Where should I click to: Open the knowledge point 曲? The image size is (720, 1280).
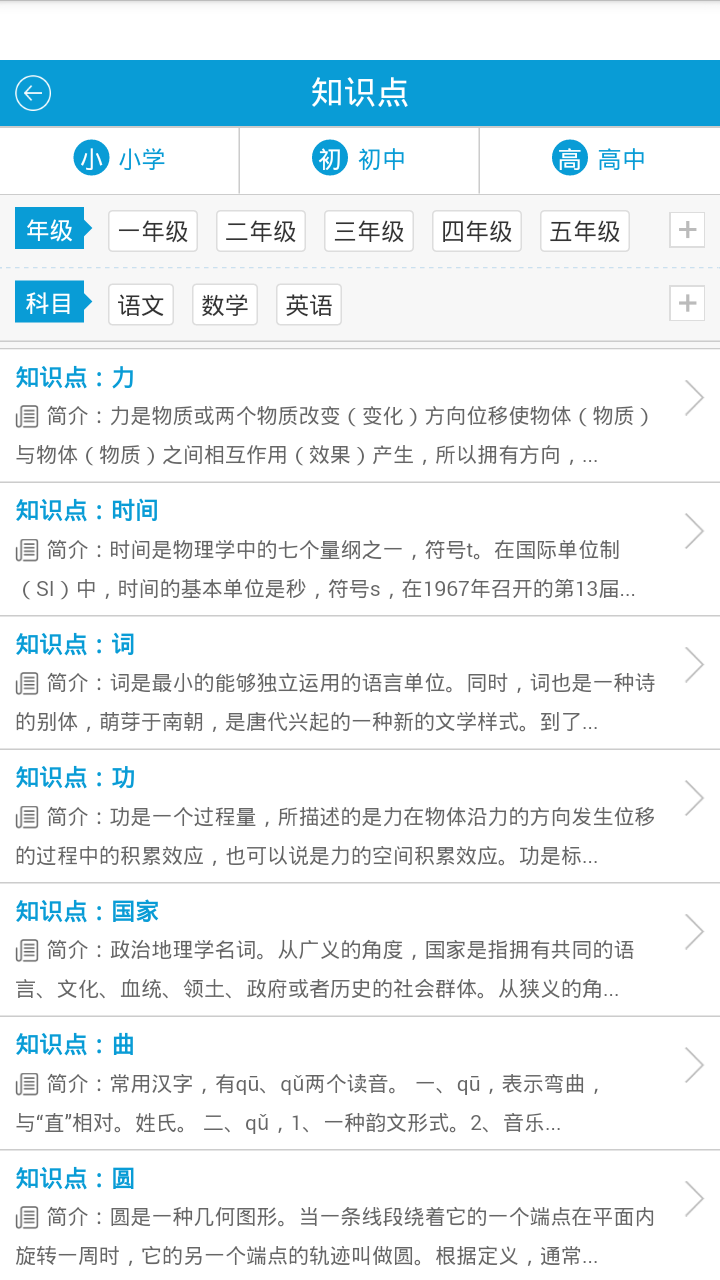pos(360,1083)
